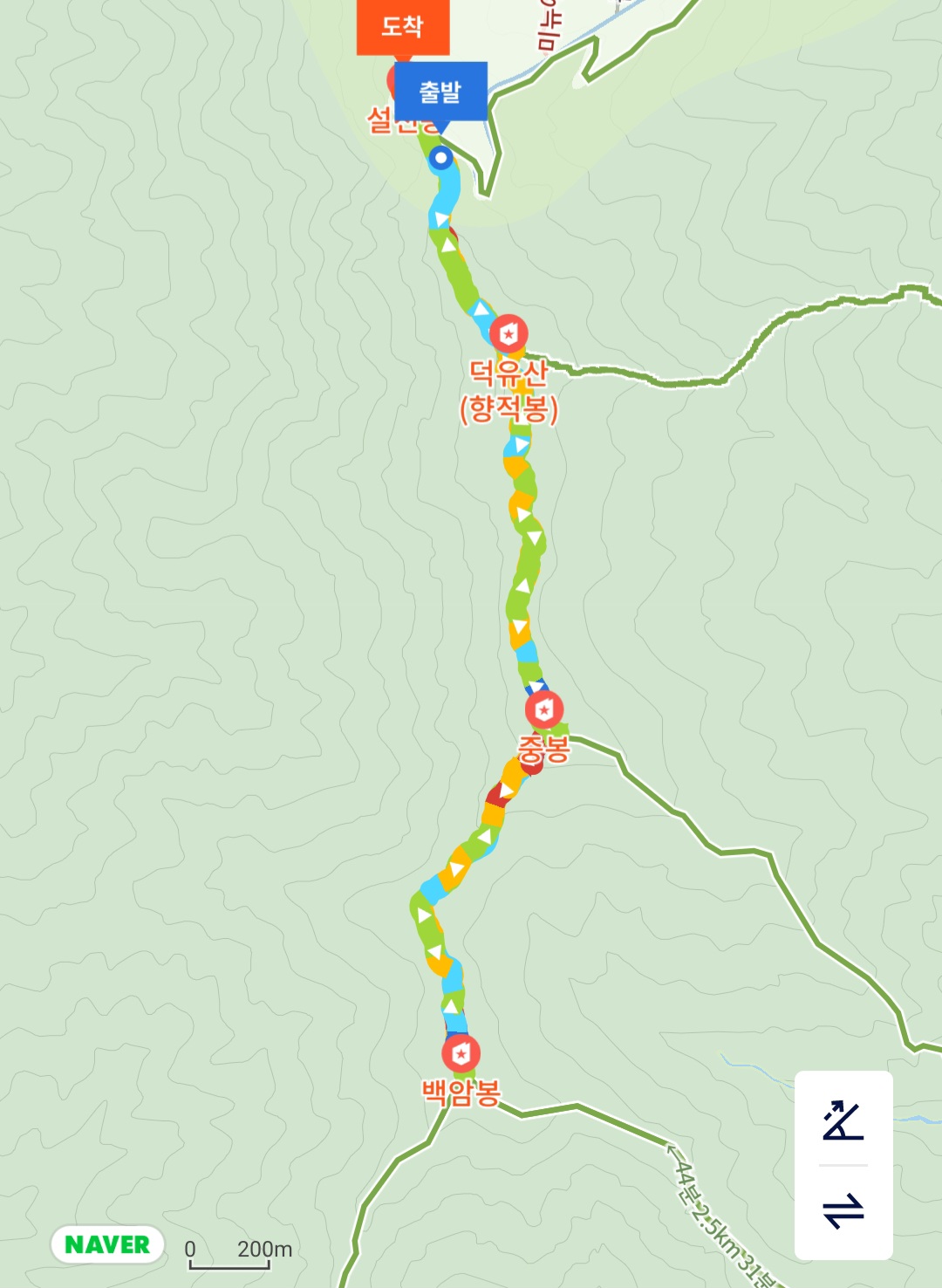Select the blue 출발 start flag

point(440,92)
